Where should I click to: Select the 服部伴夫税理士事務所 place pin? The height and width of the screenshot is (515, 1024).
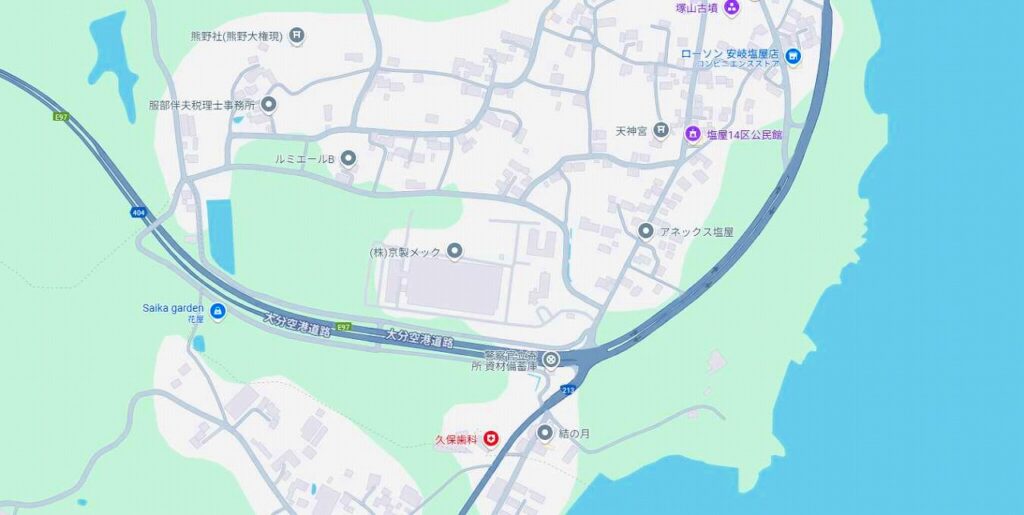pyautogui.click(x=269, y=104)
